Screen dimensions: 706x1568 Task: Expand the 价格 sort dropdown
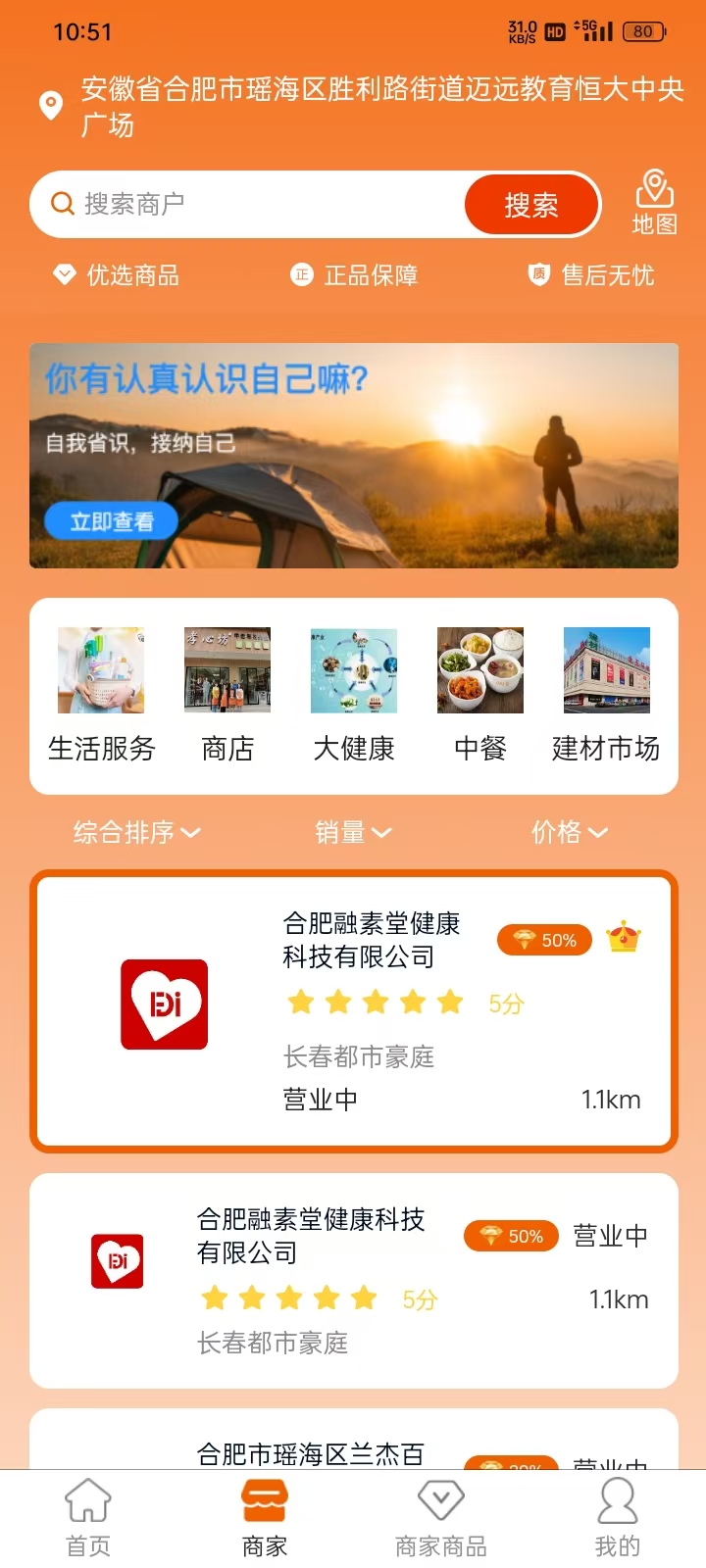(571, 832)
